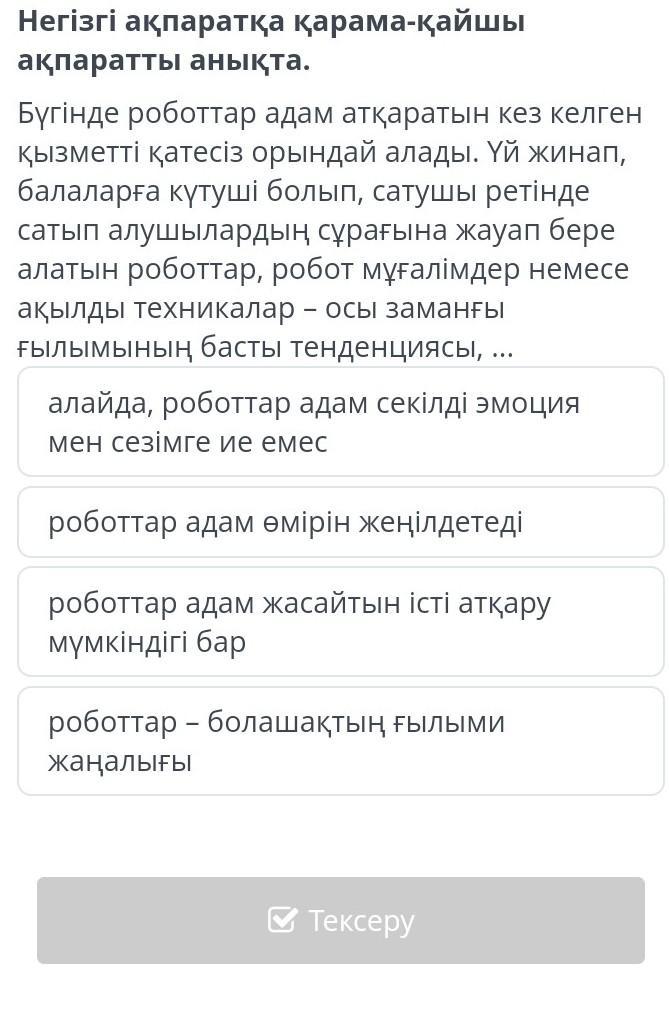Select answer 'алайда, роботтар адам секілді эмоция'
The image size is (669, 1009).
[340, 422]
